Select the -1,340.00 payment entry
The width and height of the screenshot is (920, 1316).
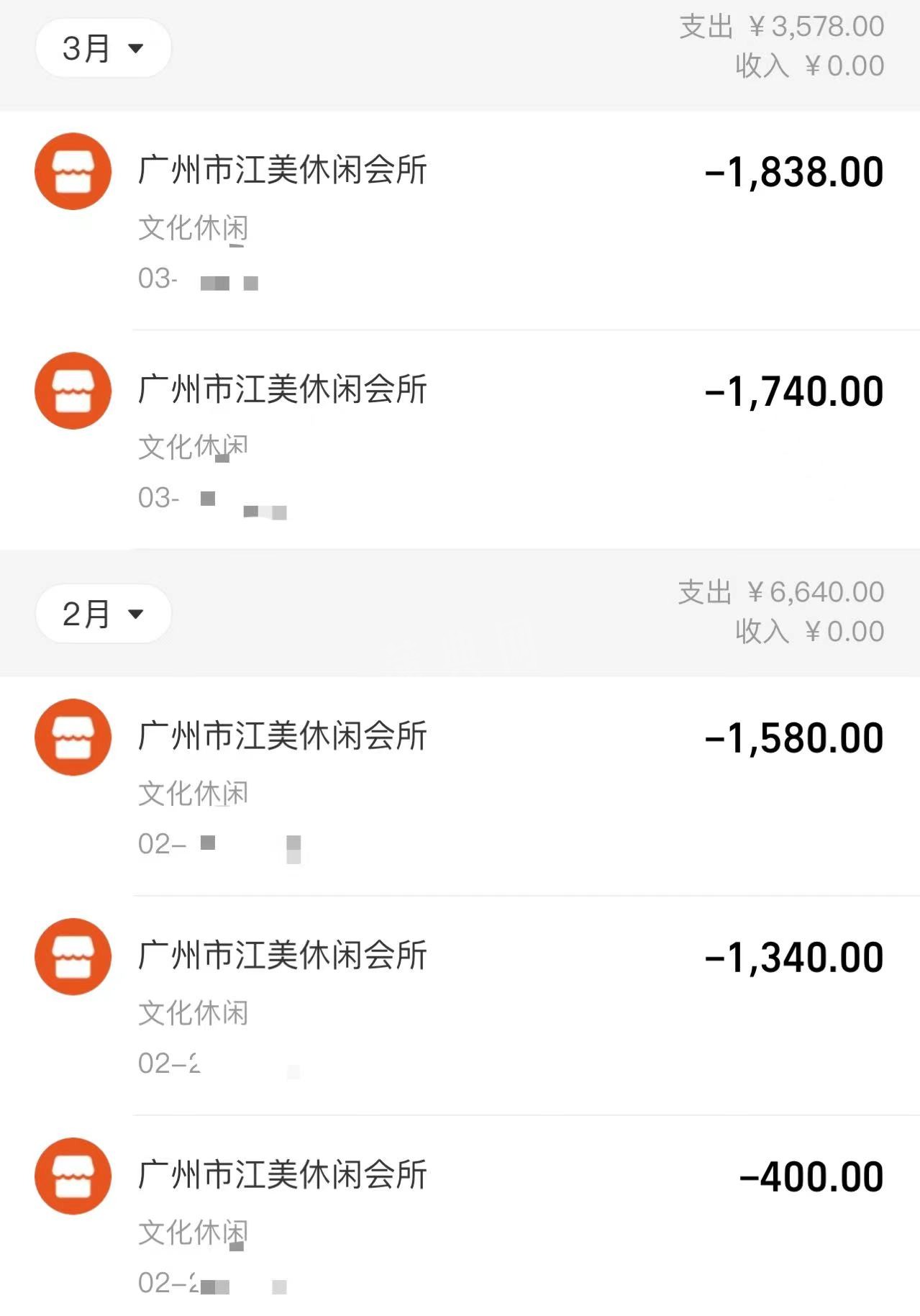tap(460, 1005)
